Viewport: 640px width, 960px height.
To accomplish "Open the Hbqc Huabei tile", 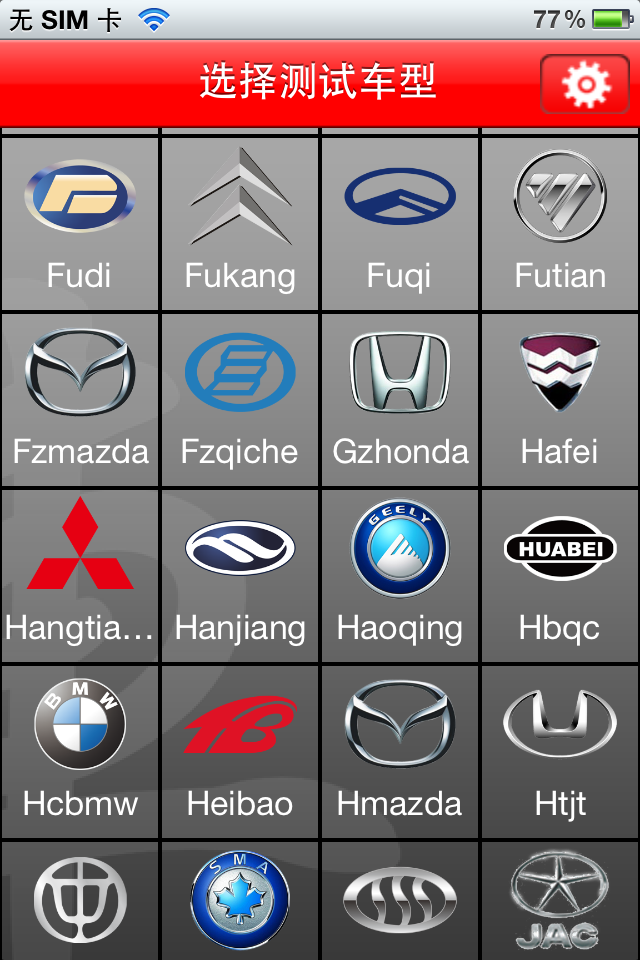I will pos(560,576).
